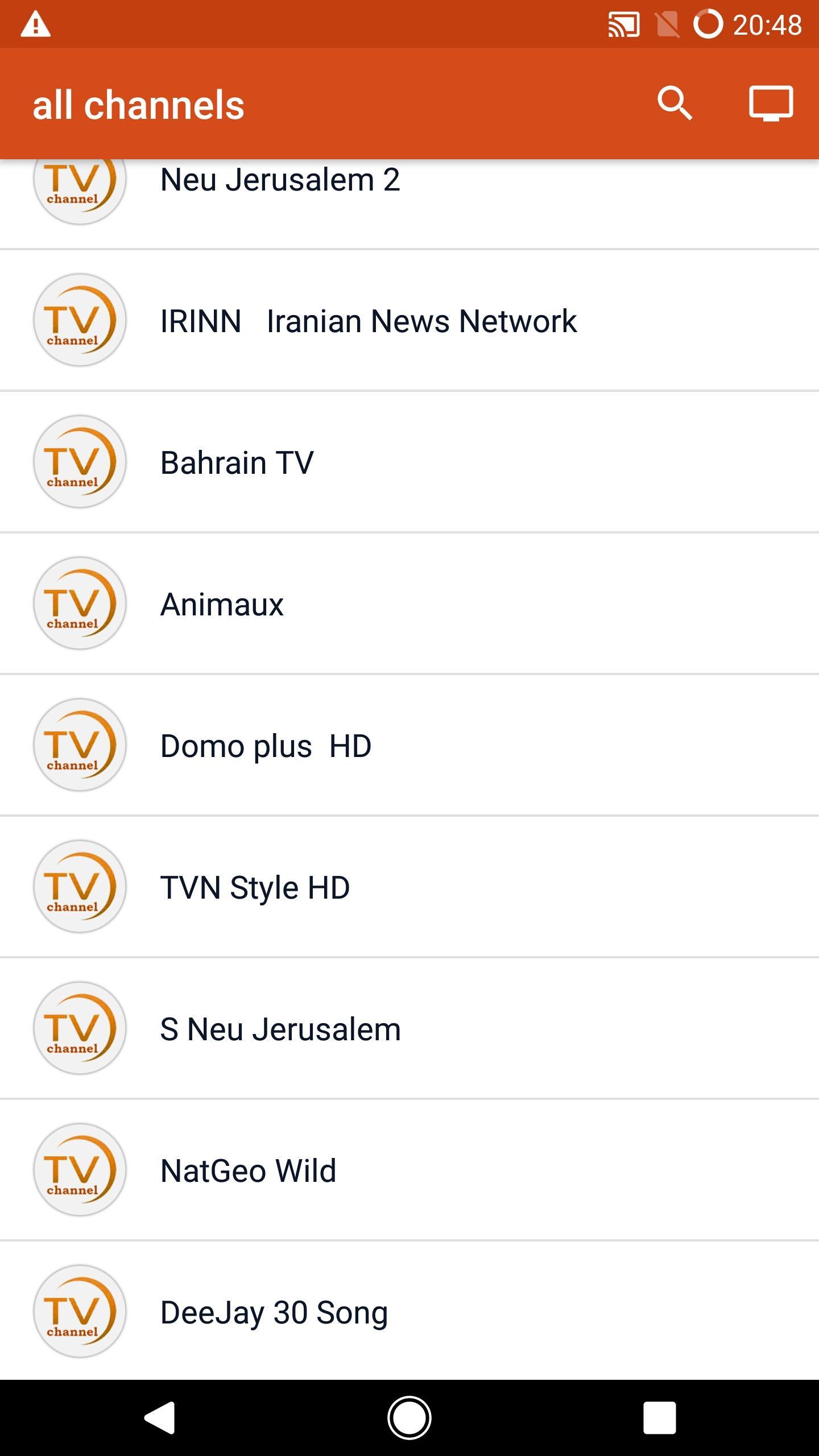Go back with the system back button
Screen dimensions: 819x1456
[x=159, y=1417]
